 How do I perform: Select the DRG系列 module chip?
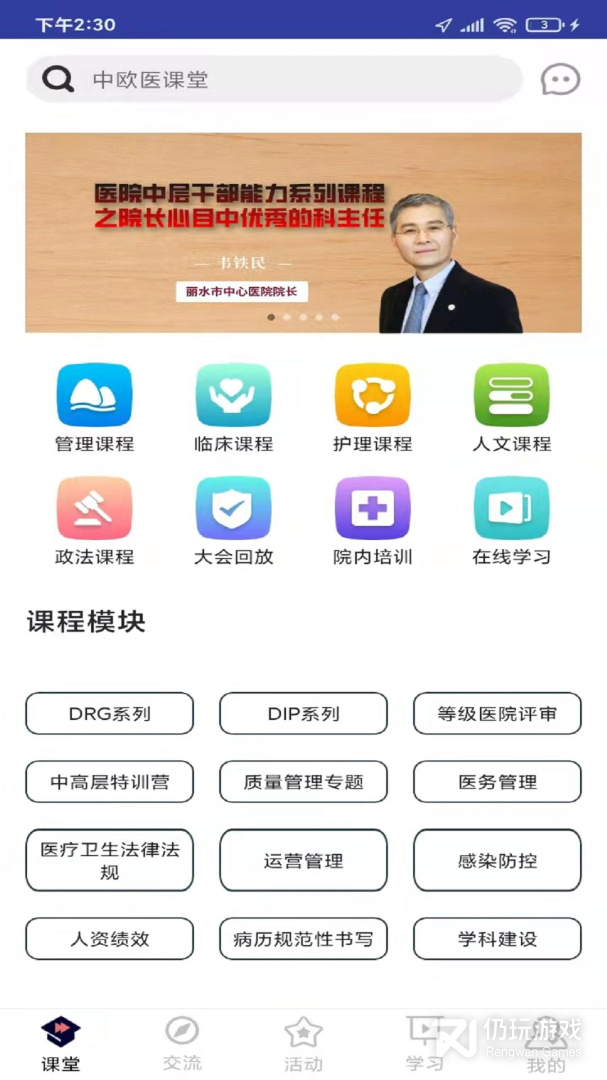[x=109, y=714]
